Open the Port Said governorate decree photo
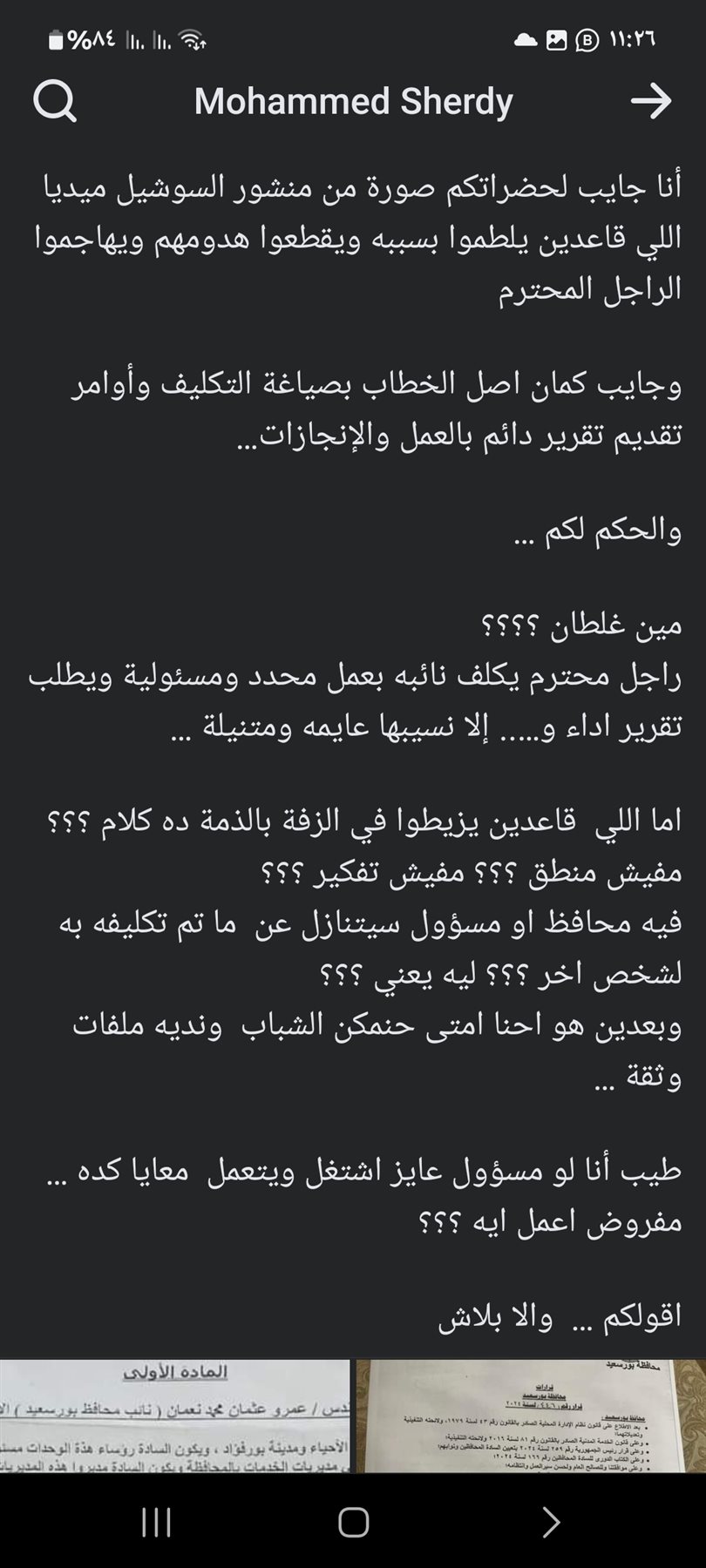706x1568 pixels. pos(531,1416)
